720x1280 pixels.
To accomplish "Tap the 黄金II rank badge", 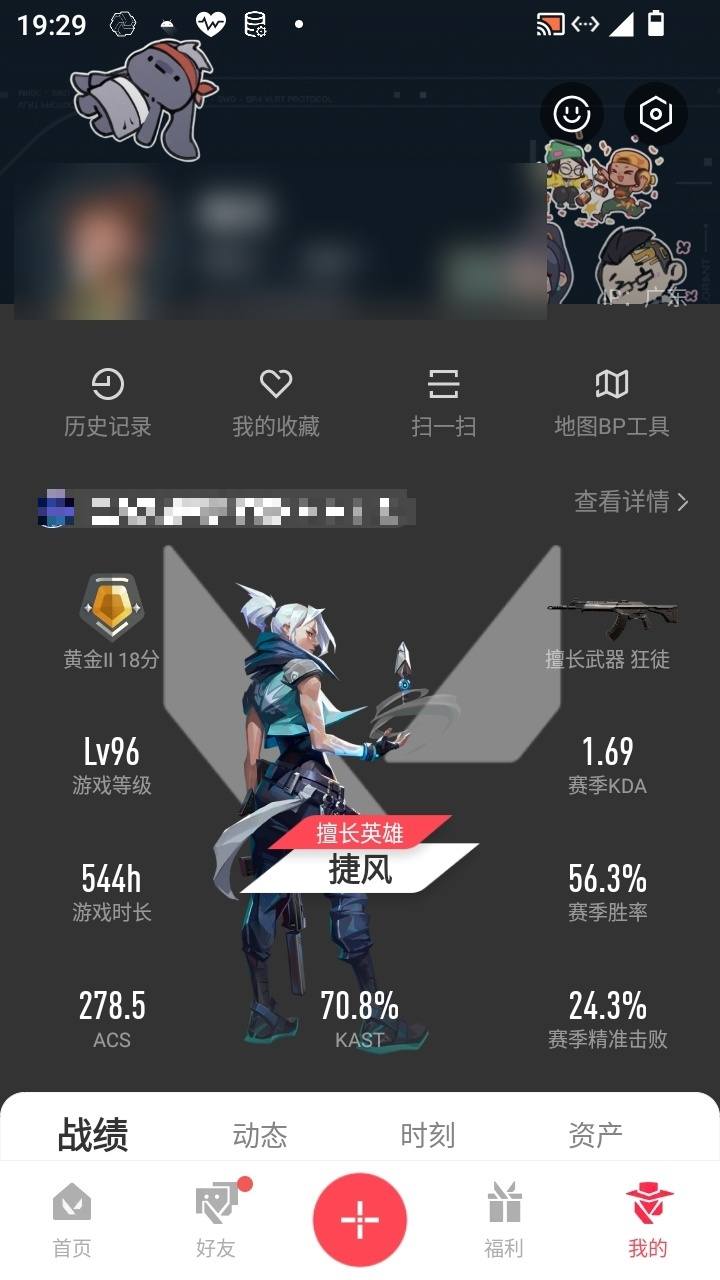I will pyautogui.click(x=110, y=608).
